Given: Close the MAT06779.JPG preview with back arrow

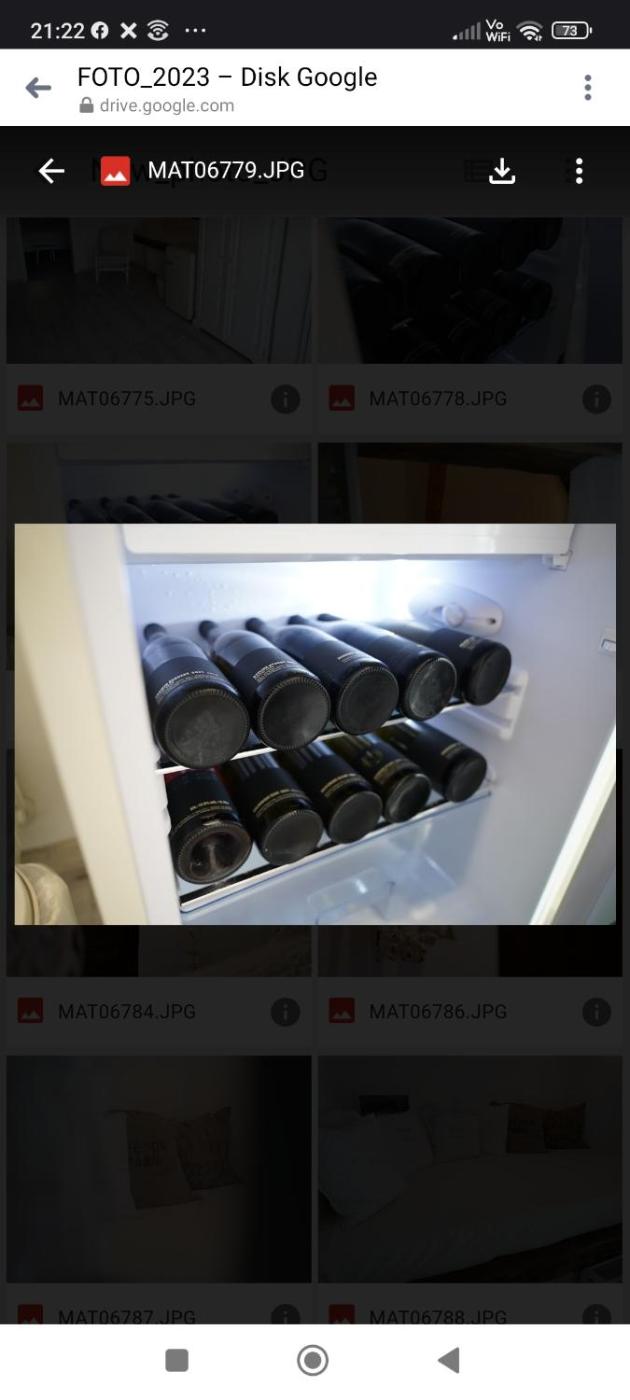Looking at the screenshot, I should 51,171.
